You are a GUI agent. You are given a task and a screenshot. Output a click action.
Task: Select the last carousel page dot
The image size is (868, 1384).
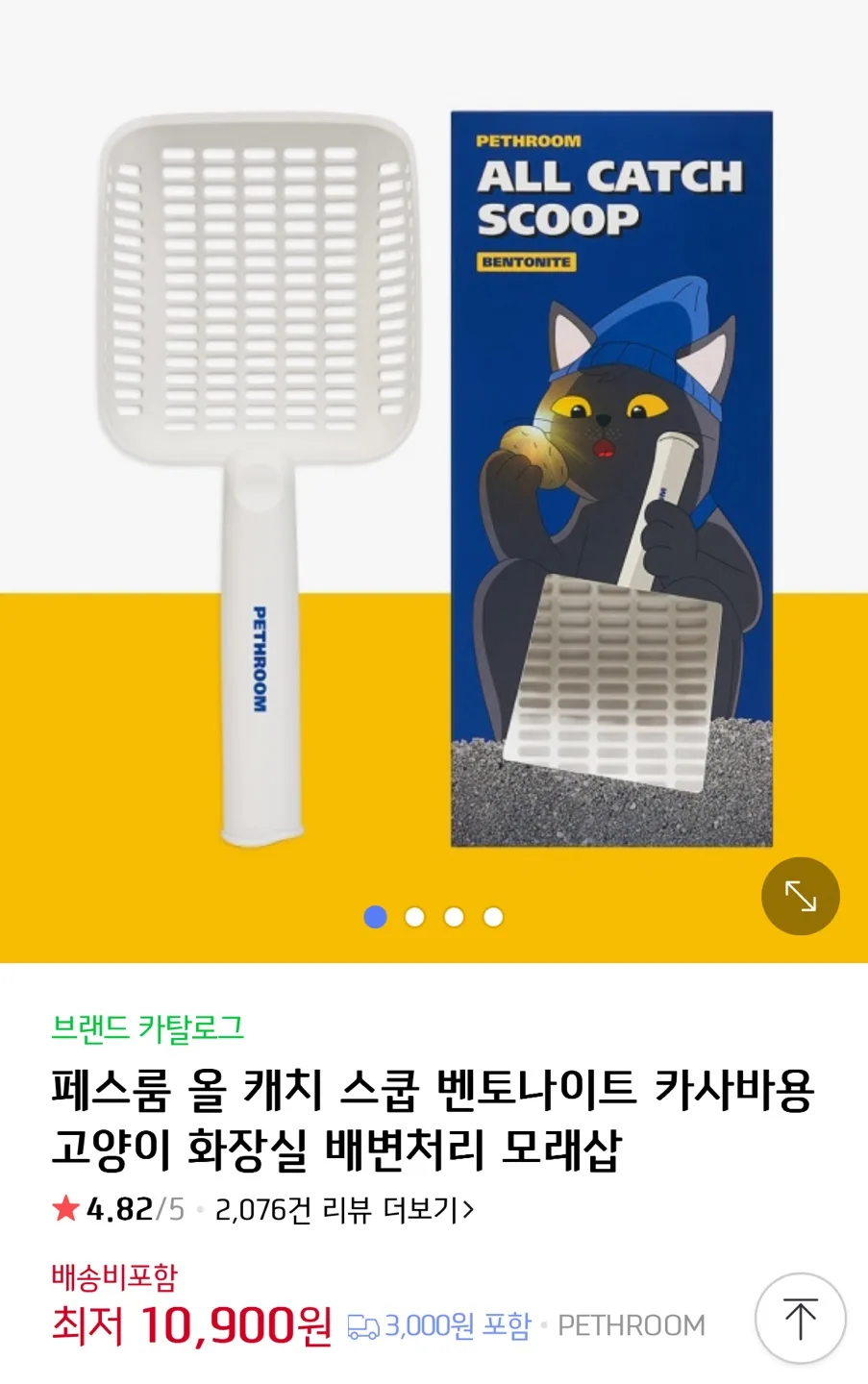pos(494,917)
